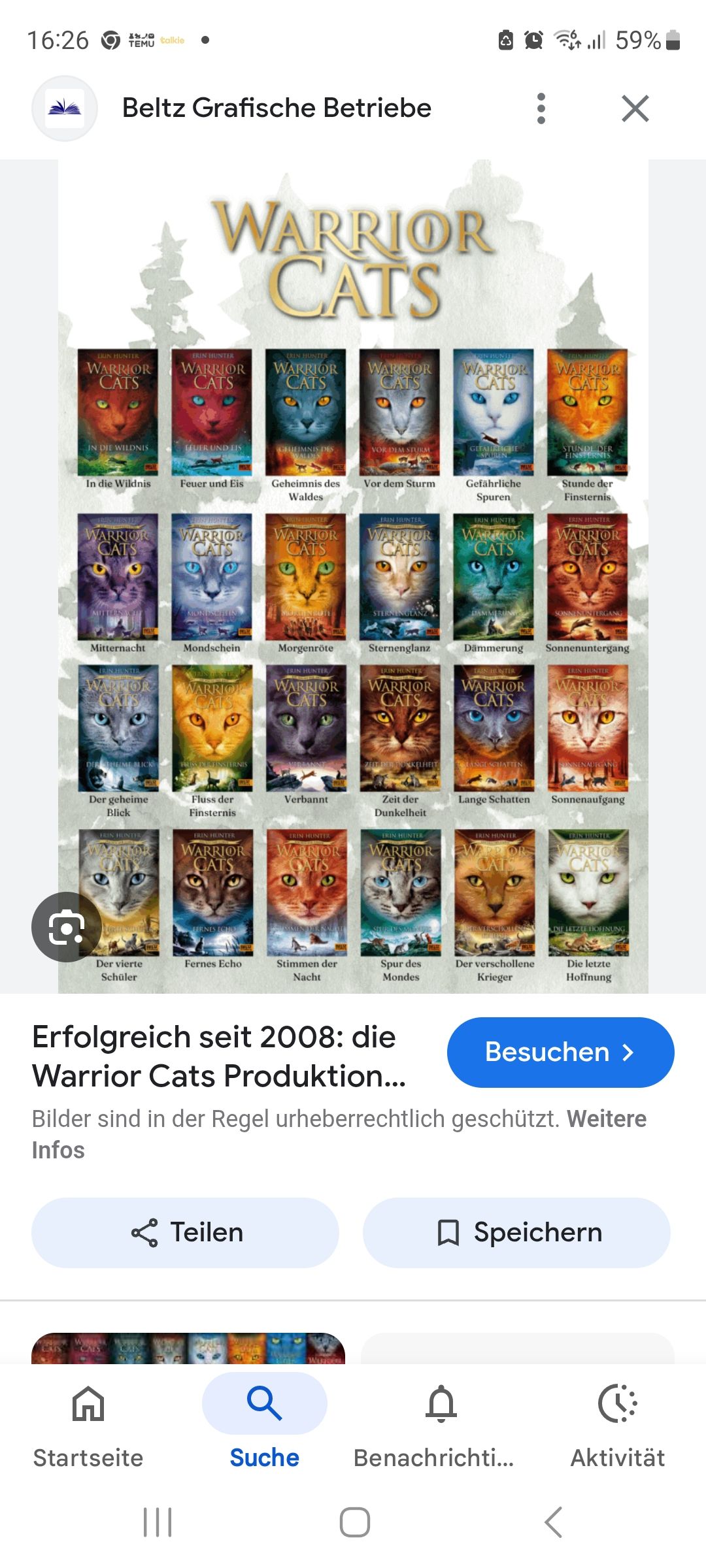706x1568 pixels.
Task: Search the image with Google Lens
Action: [x=66, y=926]
